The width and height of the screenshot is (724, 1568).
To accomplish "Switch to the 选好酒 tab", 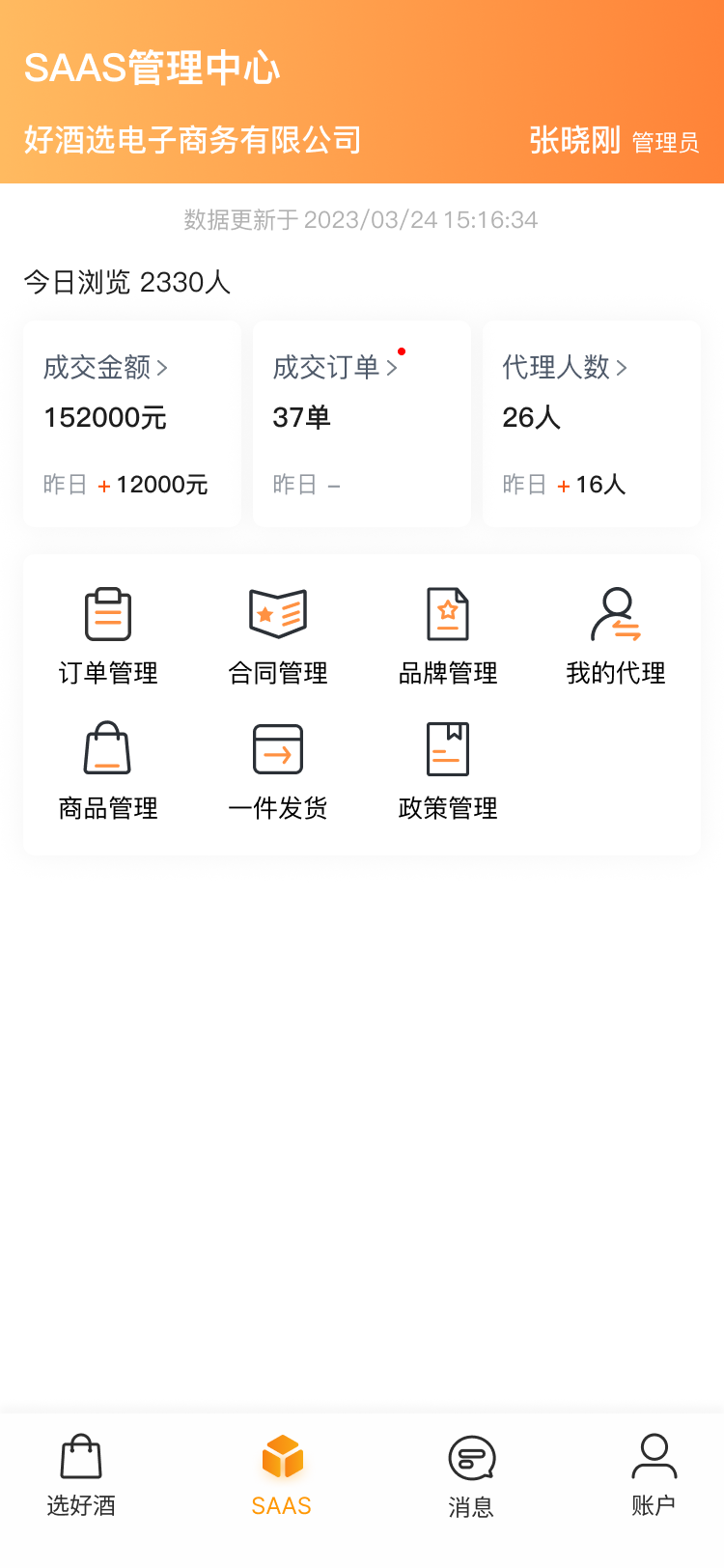I will coord(81,1475).
